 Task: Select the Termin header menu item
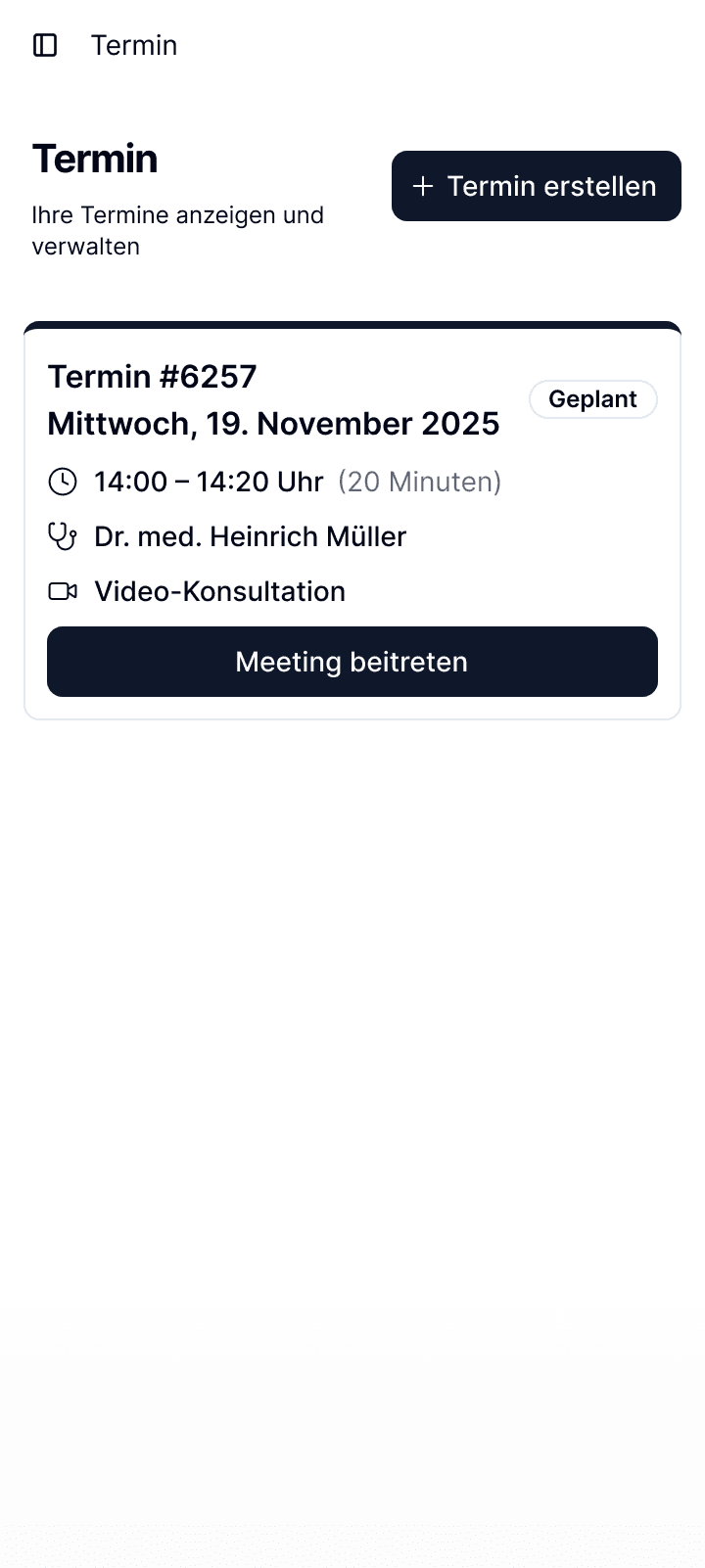pos(134,44)
